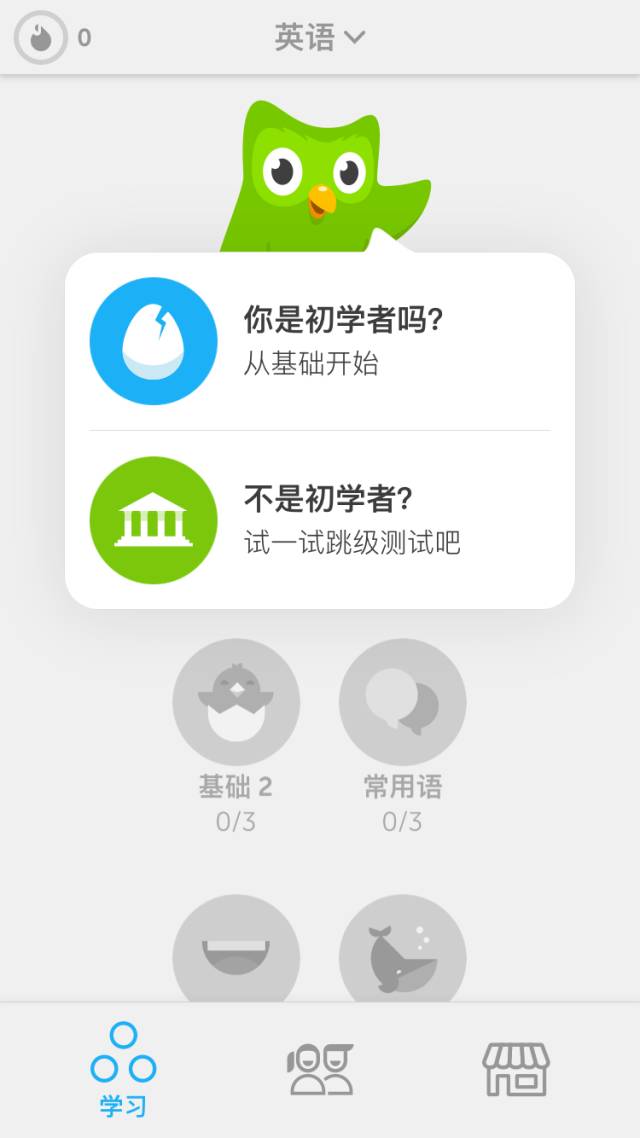Choose 你是初学者吗 to start from basics
Image resolution: width=640 pixels, height=1138 pixels.
320,341
